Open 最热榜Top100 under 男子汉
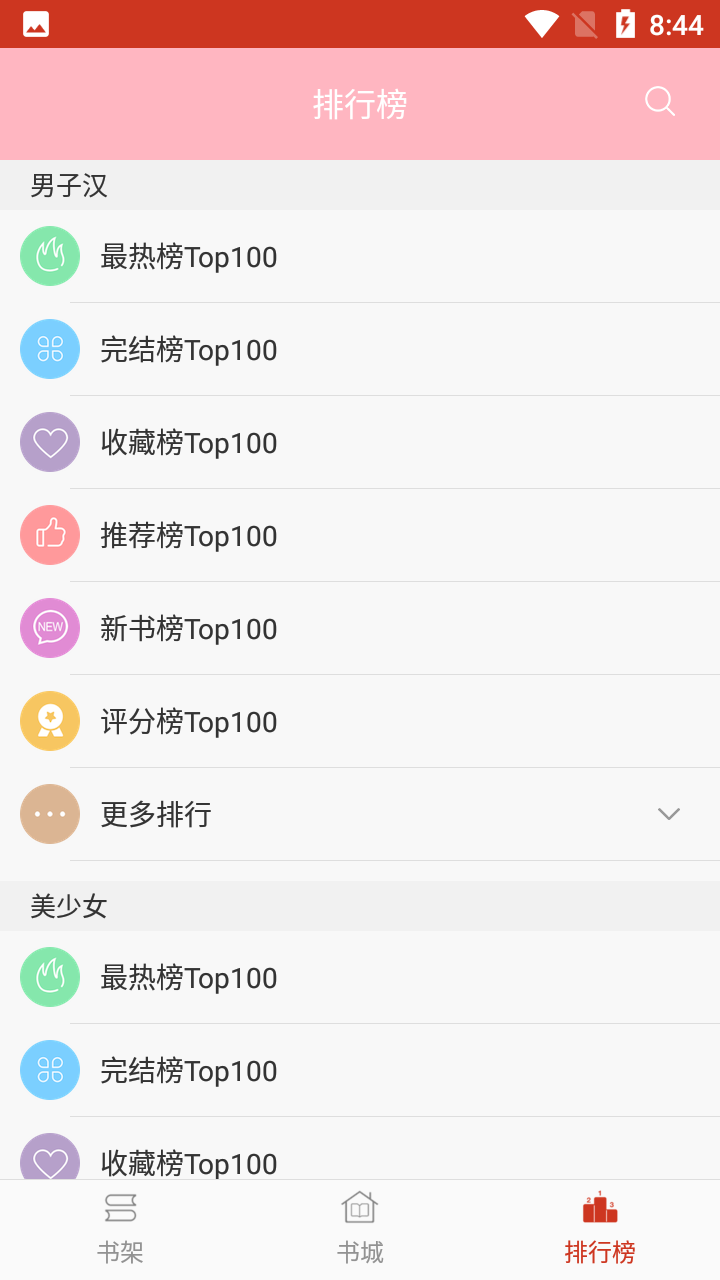720x1280 pixels. tap(360, 256)
